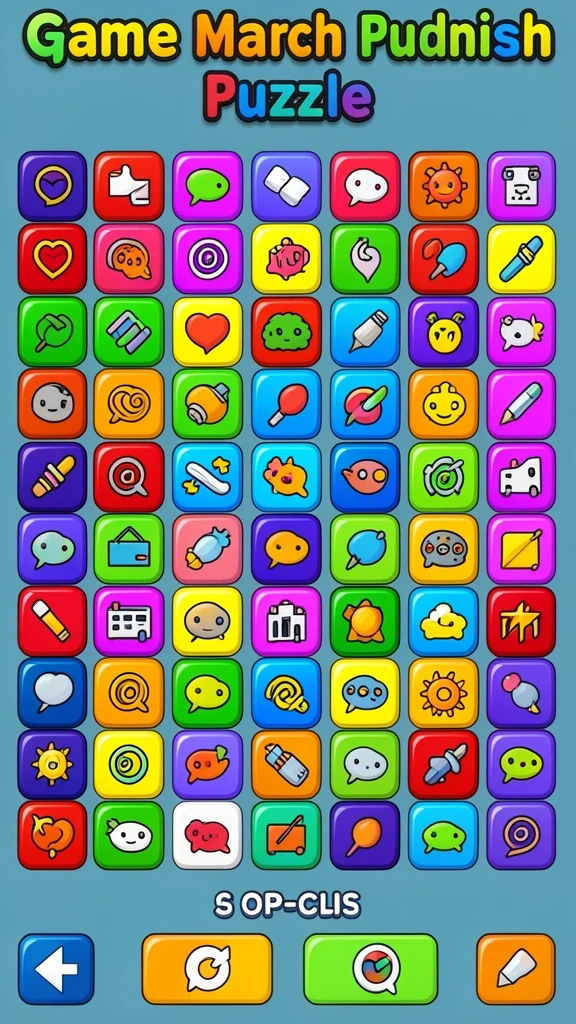Choose the yellow tile with the red heart
The height and width of the screenshot is (1024, 576).
(x=207, y=331)
